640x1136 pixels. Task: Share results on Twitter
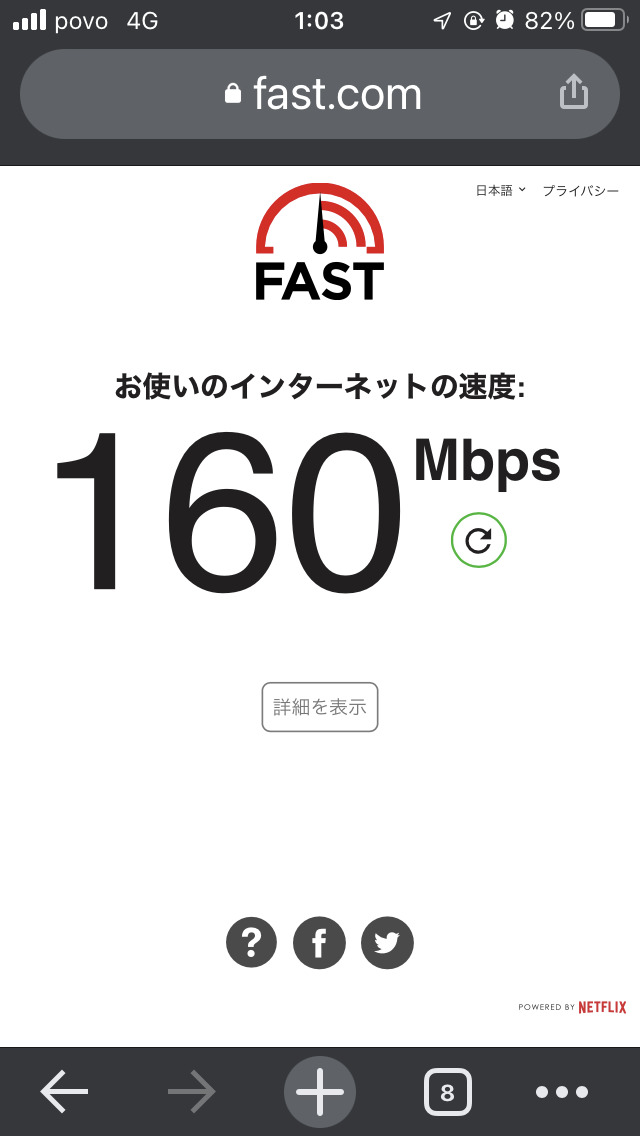click(x=387, y=942)
